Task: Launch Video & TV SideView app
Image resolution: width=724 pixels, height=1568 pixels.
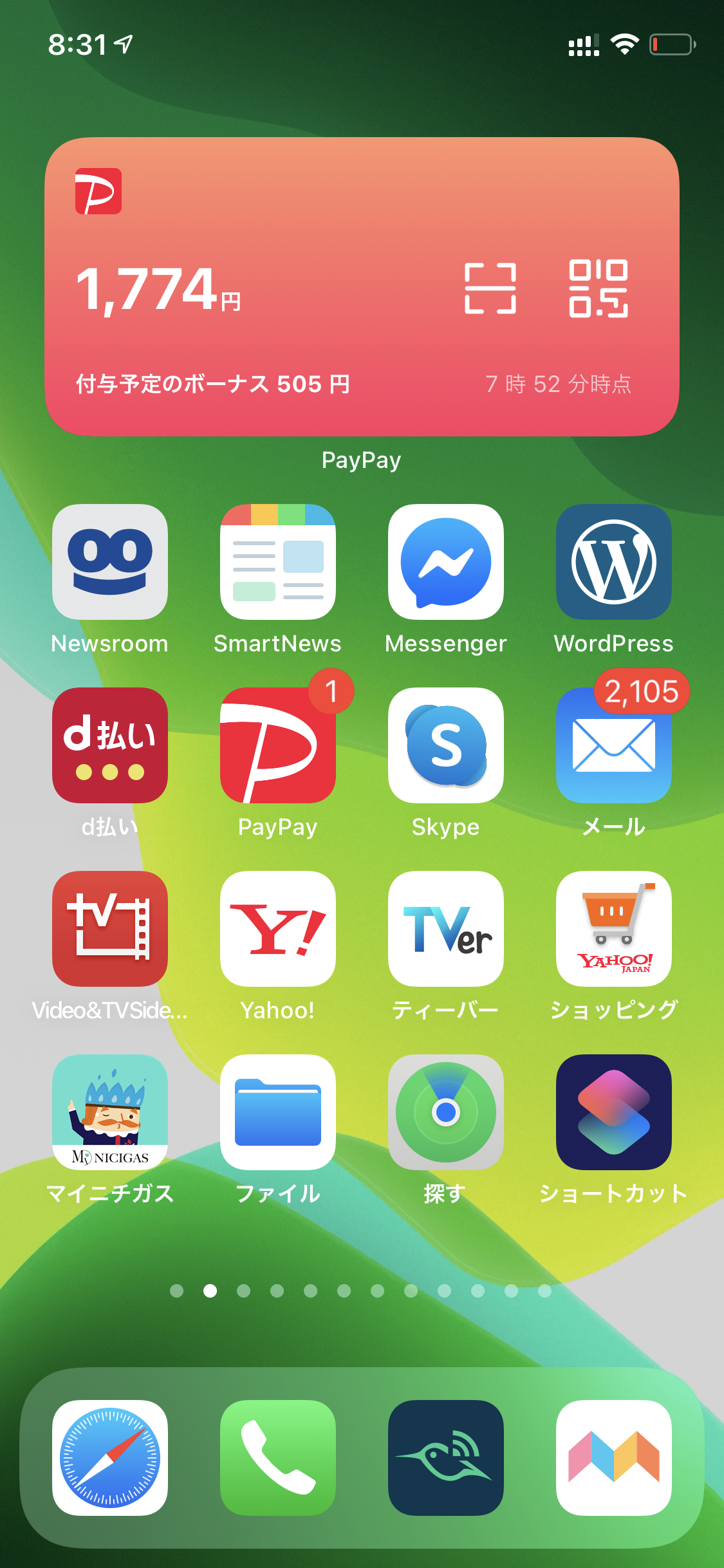Action: (110, 929)
